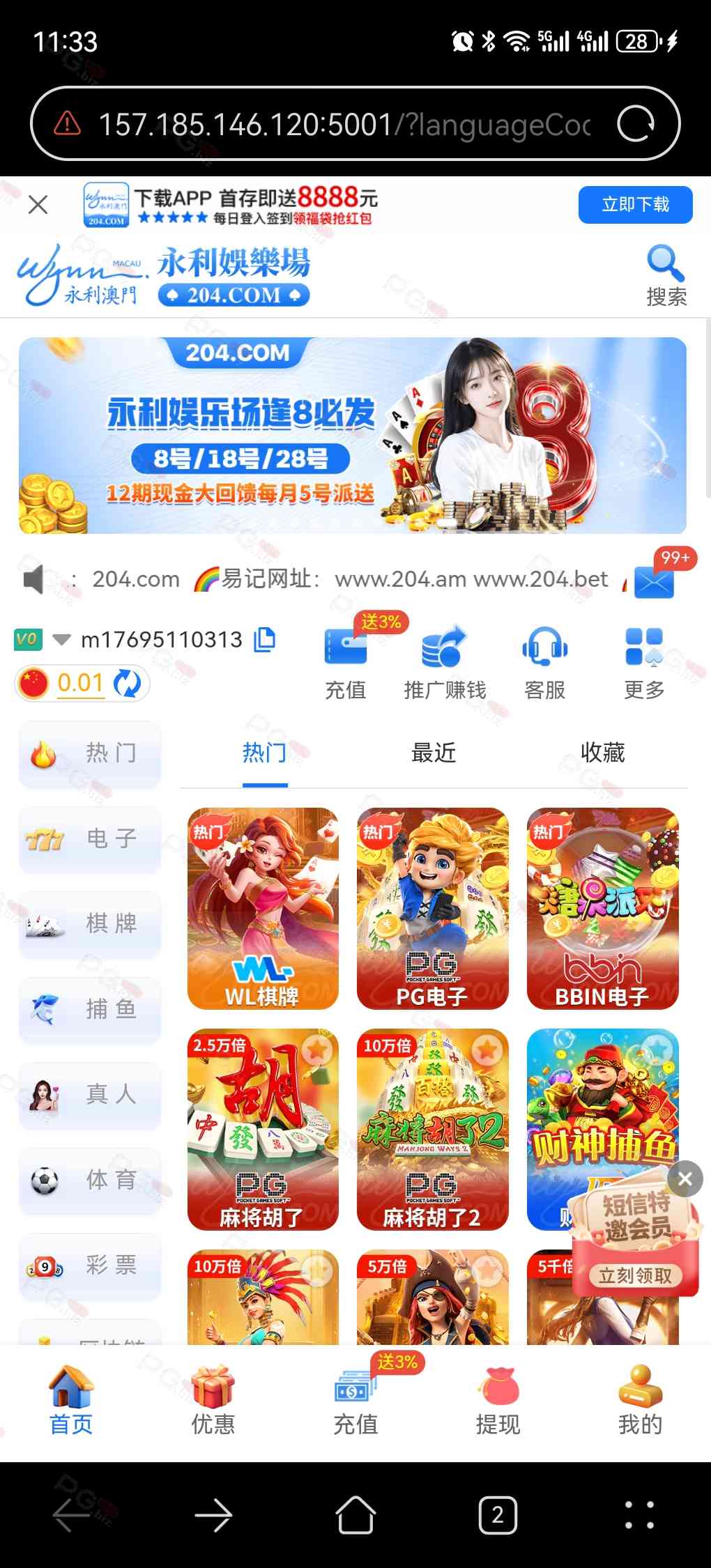
Task: Tap the 立即下载 button
Action: pyautogui.click(x=635, y=205)
